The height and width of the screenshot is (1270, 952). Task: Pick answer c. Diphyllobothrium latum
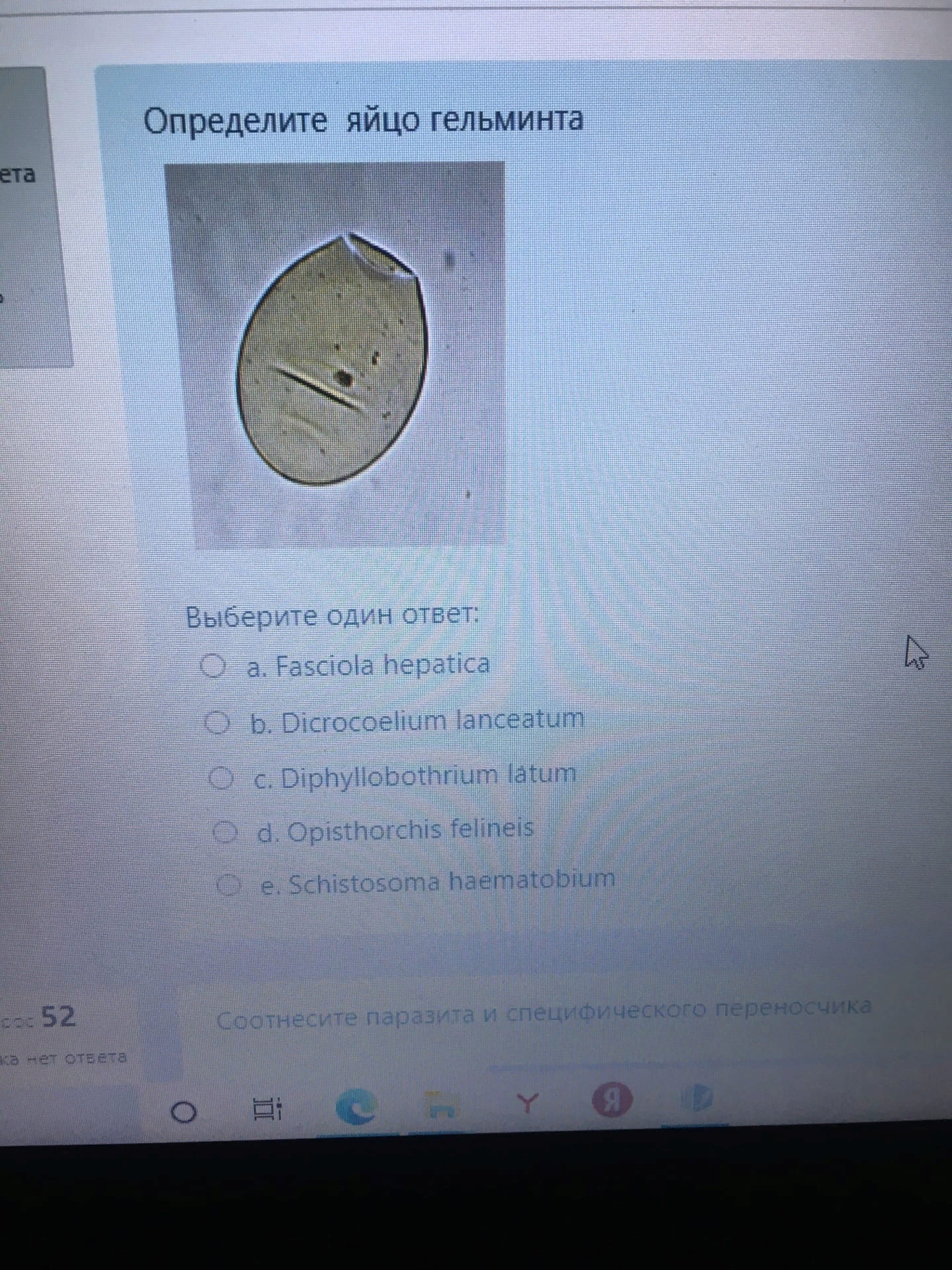(221, 778)
